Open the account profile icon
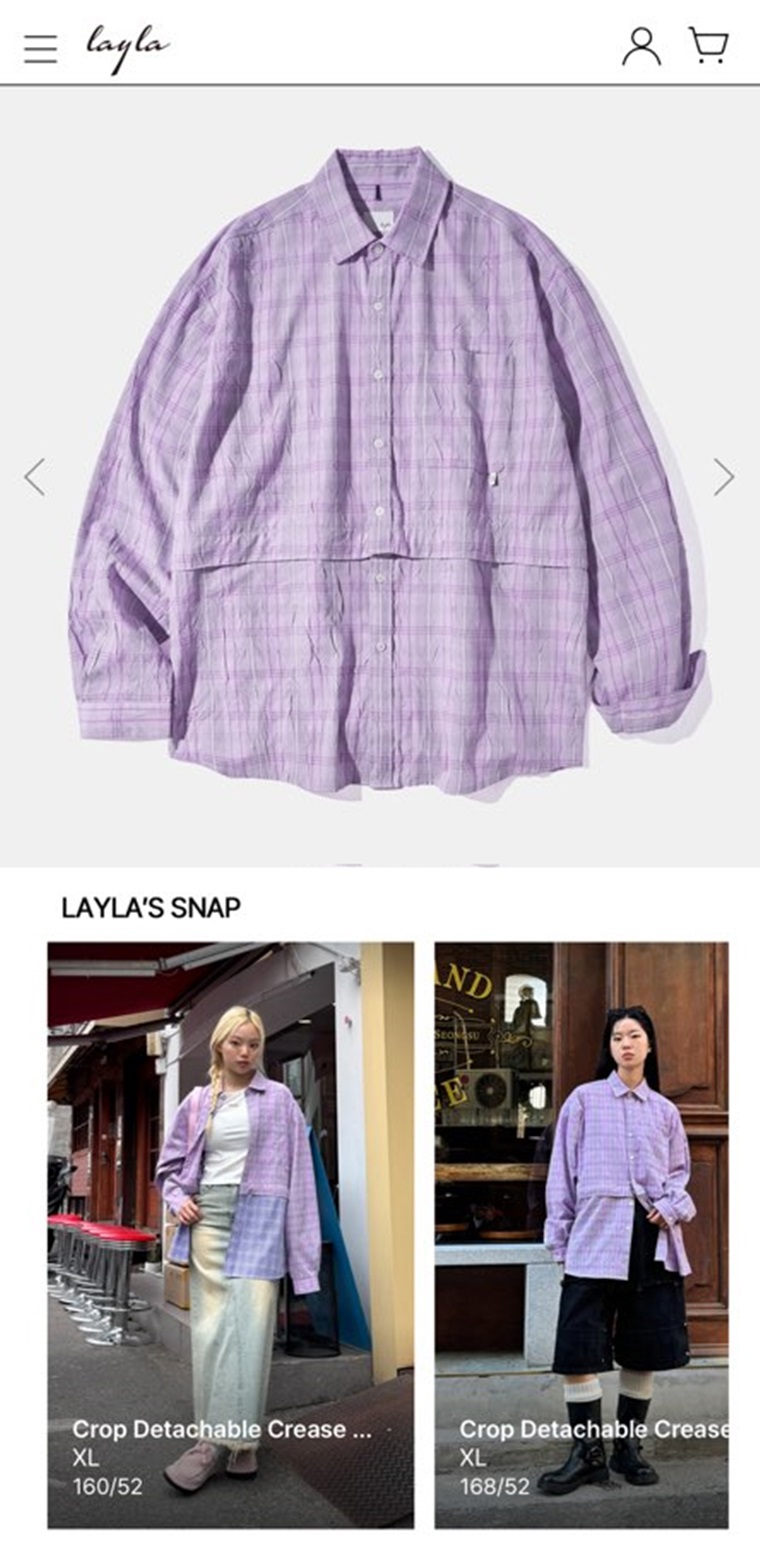Image resolution: width=760 pixels, height=1563 pixels. [x=641, y=46]
